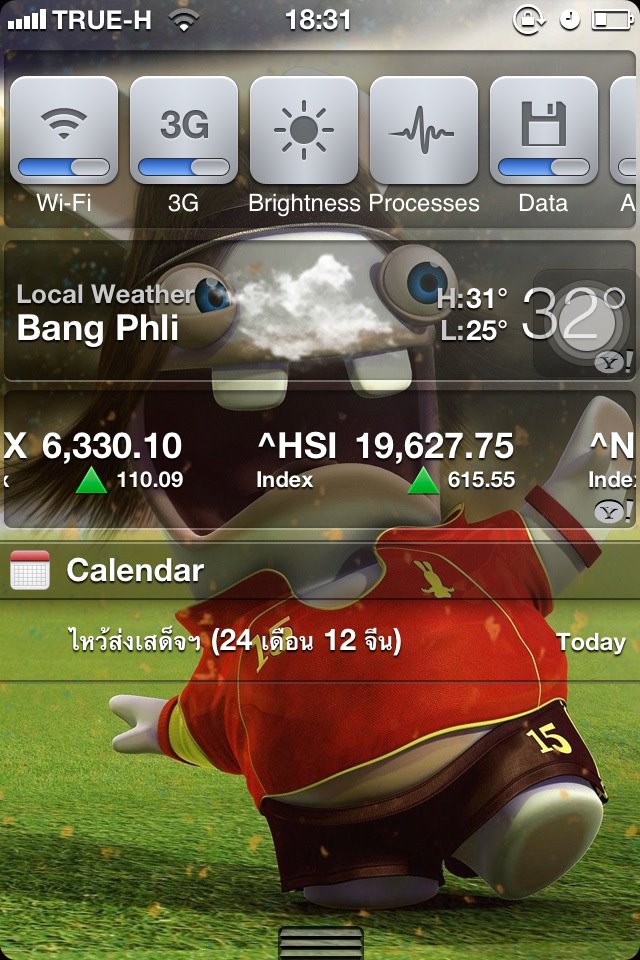Toggle the Data switch
This screenshot has height=960, width=640.
(x=543, y=132)
